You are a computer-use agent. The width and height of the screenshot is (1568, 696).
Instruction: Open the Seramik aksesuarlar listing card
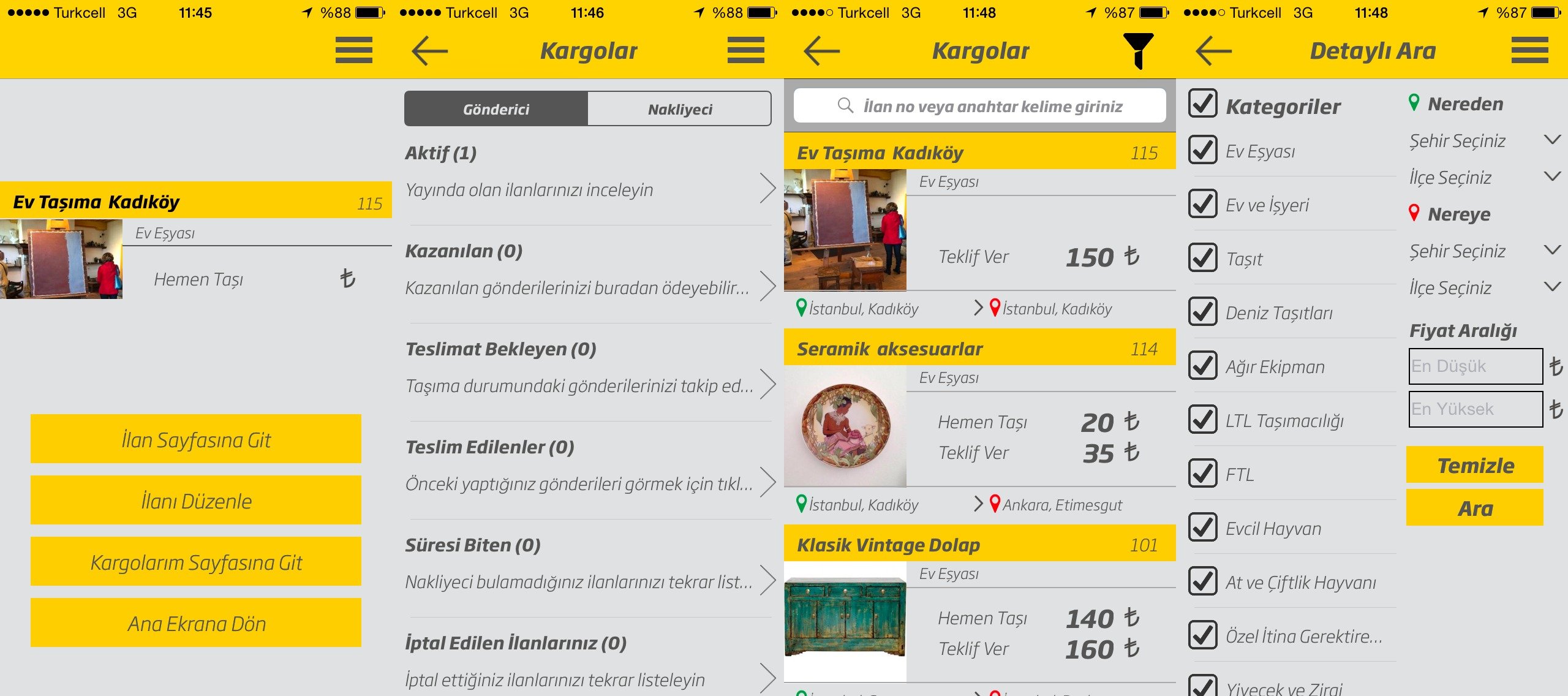[980, 423]
